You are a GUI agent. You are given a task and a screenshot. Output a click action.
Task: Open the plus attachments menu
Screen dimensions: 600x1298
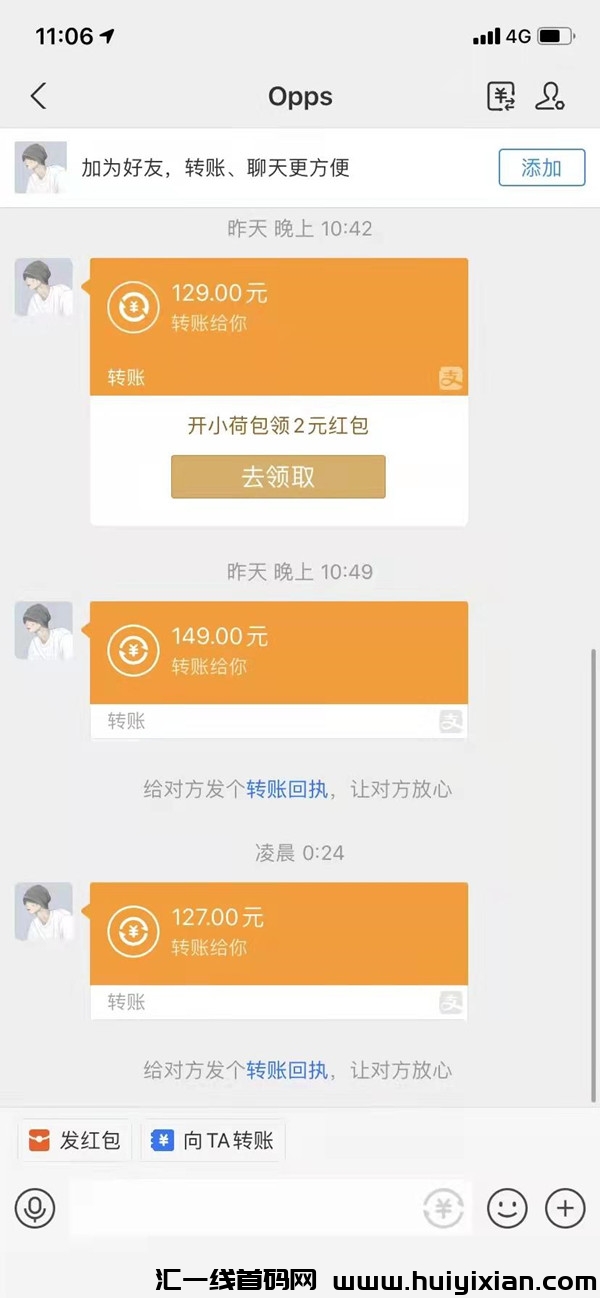[565, 1209]
